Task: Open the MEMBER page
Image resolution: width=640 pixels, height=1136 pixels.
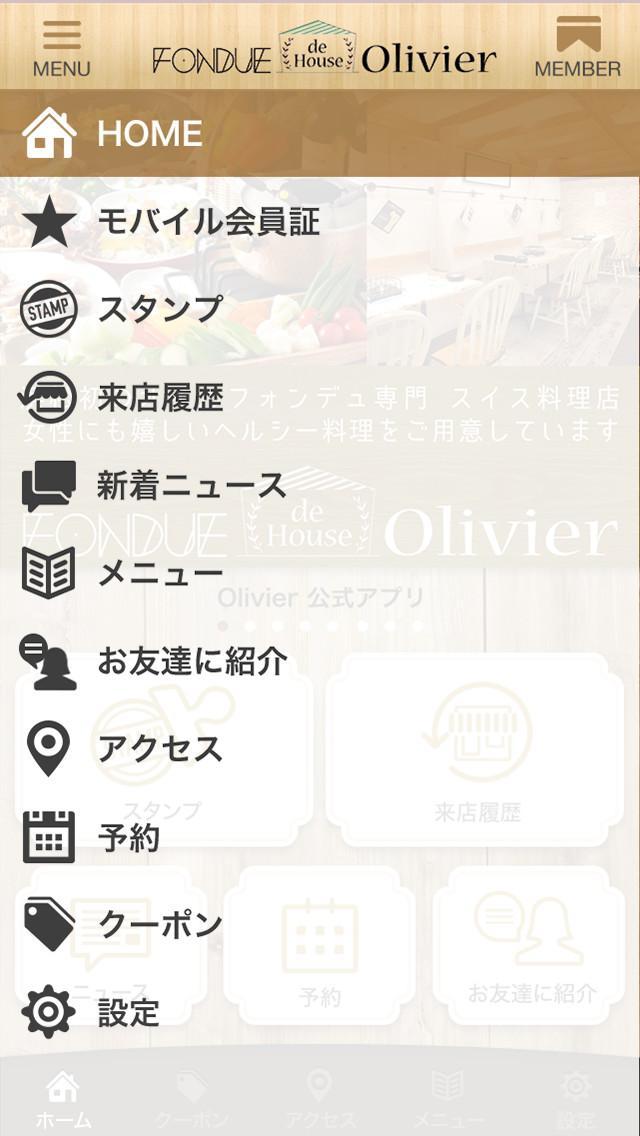Action: [577, 47]
